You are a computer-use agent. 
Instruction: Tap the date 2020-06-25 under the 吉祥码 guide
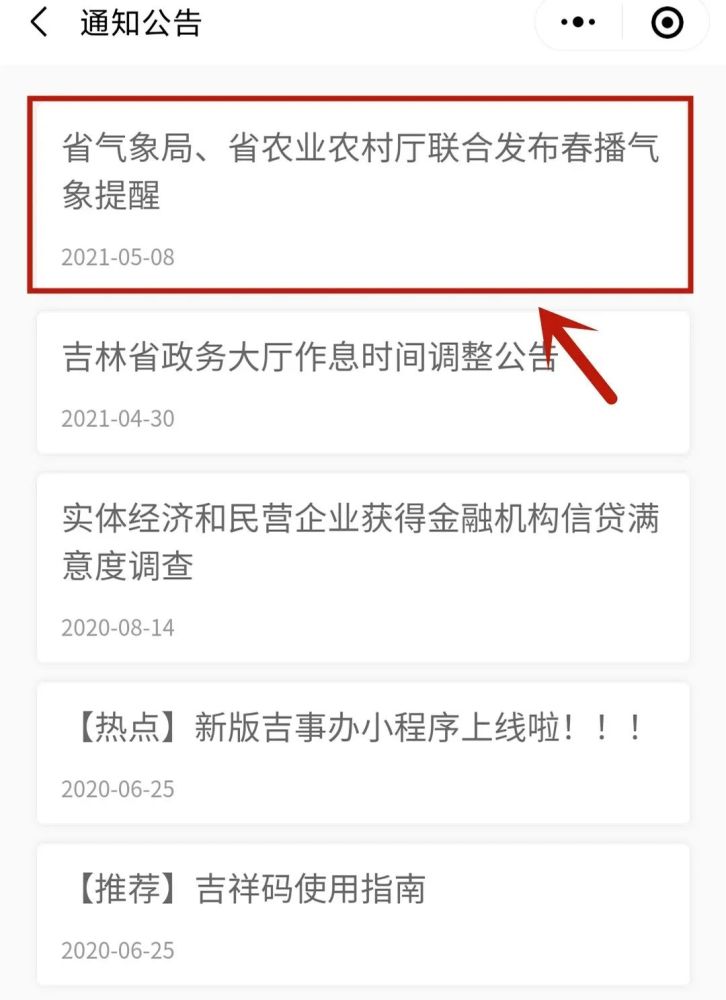point(116,950)
